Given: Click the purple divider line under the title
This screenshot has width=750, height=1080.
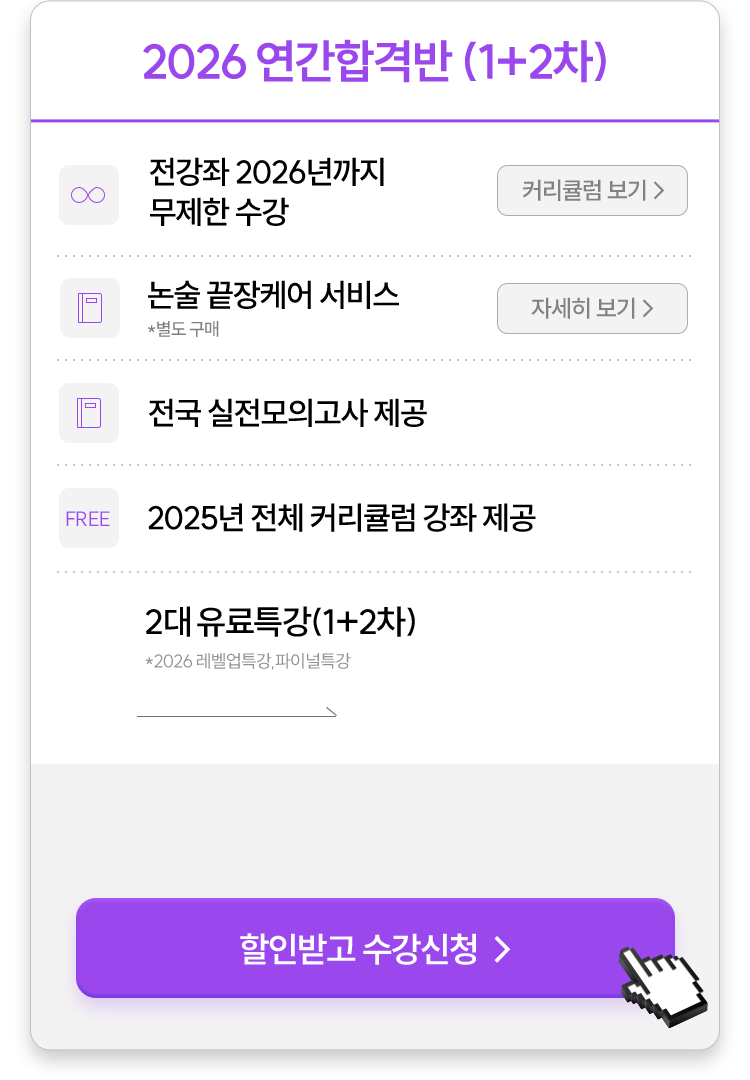Looking at the screenshot, I should (x=375, y=120).
